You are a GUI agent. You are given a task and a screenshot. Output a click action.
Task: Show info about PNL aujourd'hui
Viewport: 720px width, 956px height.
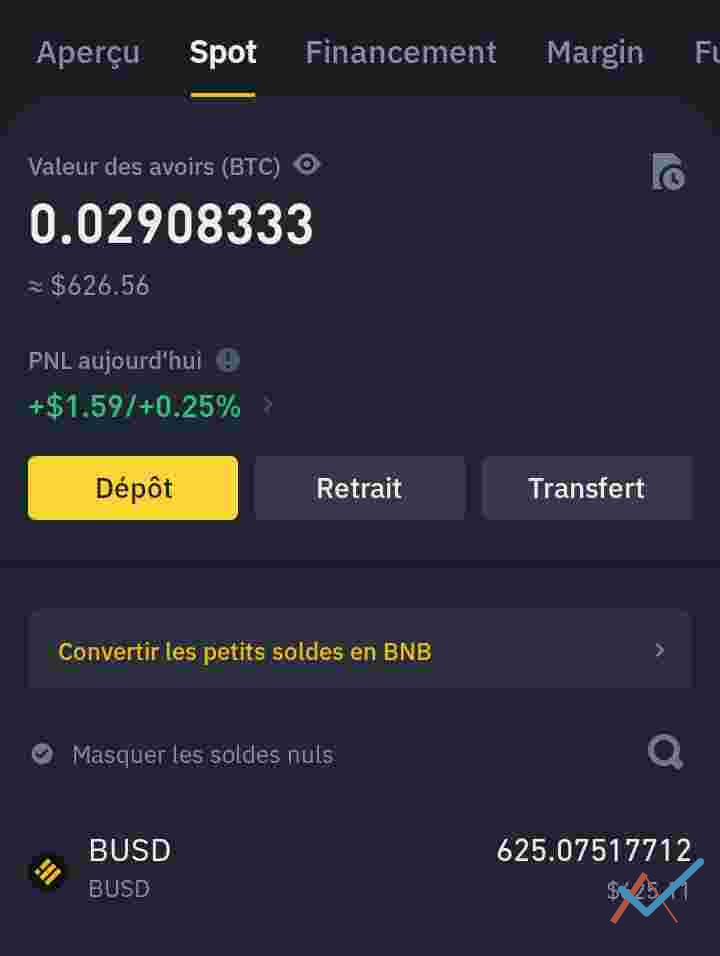click(x=228, y=360)
